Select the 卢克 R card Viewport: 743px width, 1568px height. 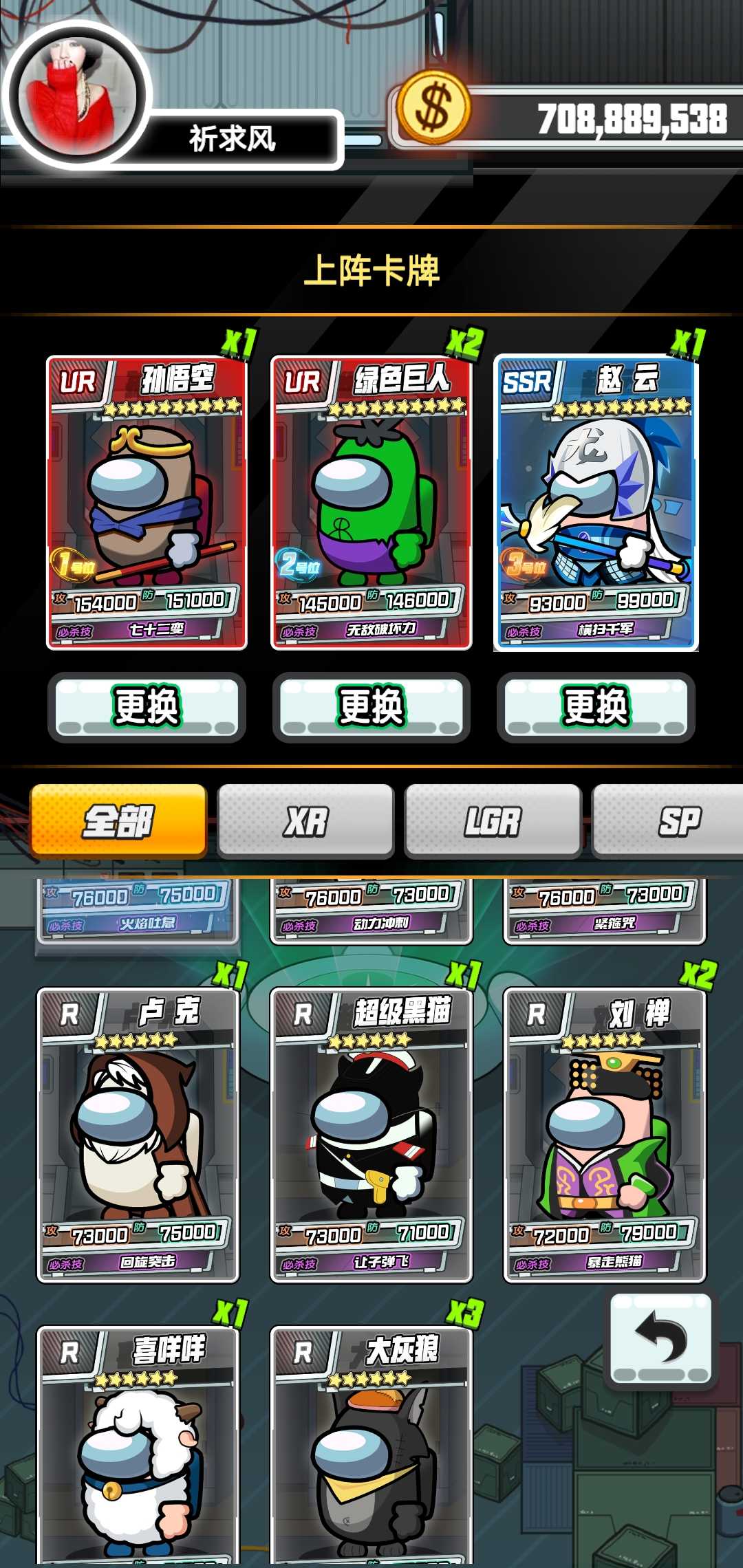[138, 1135]
